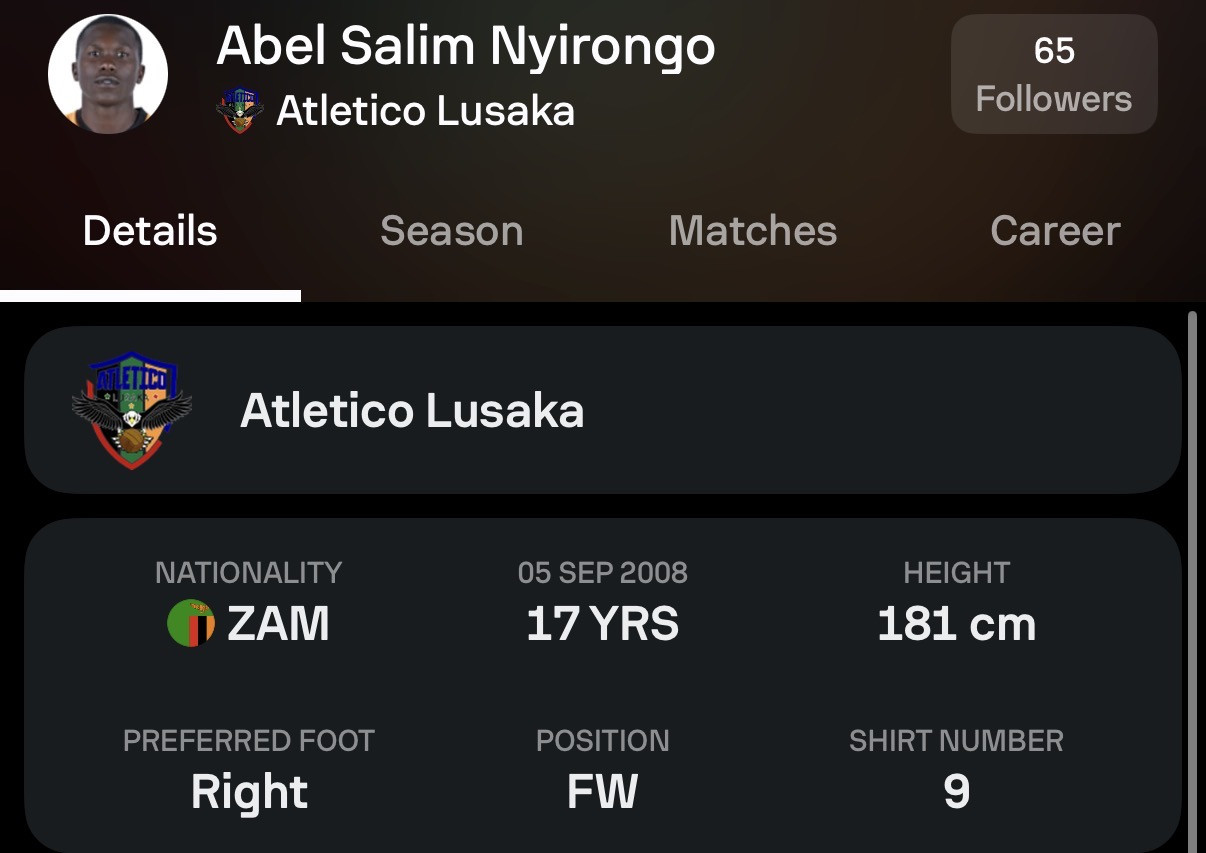The height and width of the screenshot is (853, 1206).
Task: Switch to the Season tab
Action: [451, 231]
